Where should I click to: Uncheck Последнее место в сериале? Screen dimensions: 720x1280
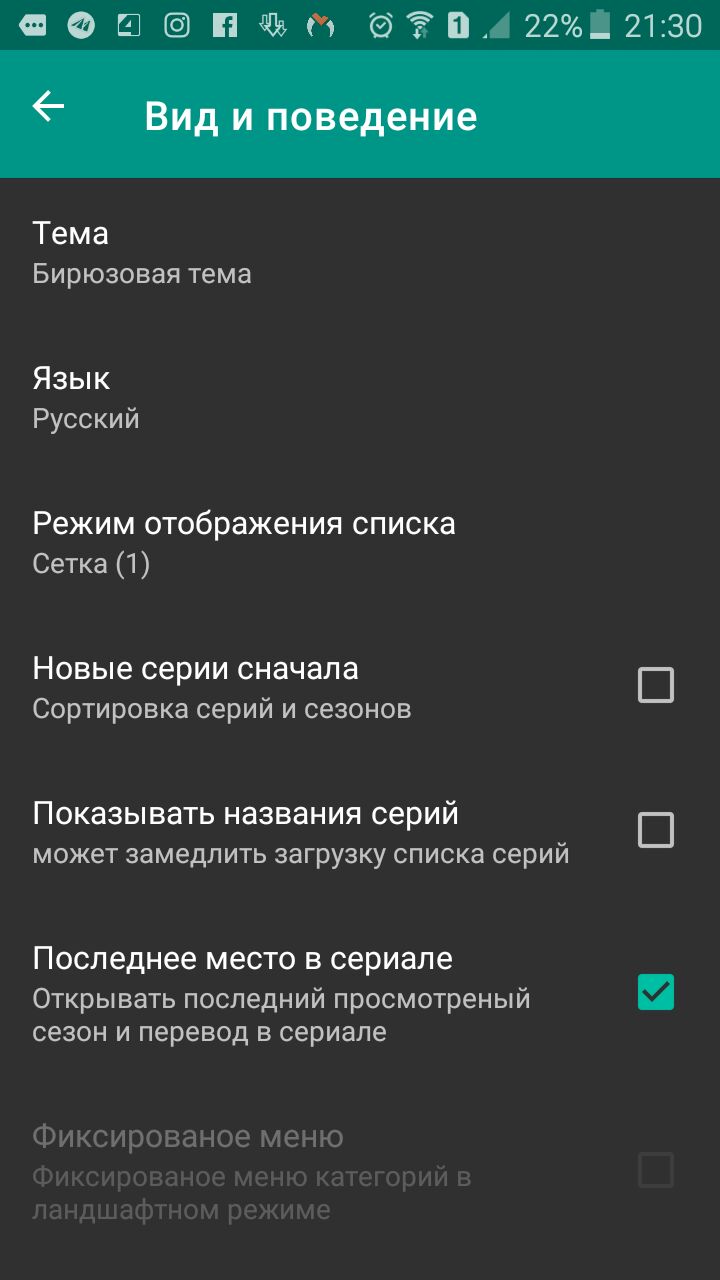click(x=656, y=992)
